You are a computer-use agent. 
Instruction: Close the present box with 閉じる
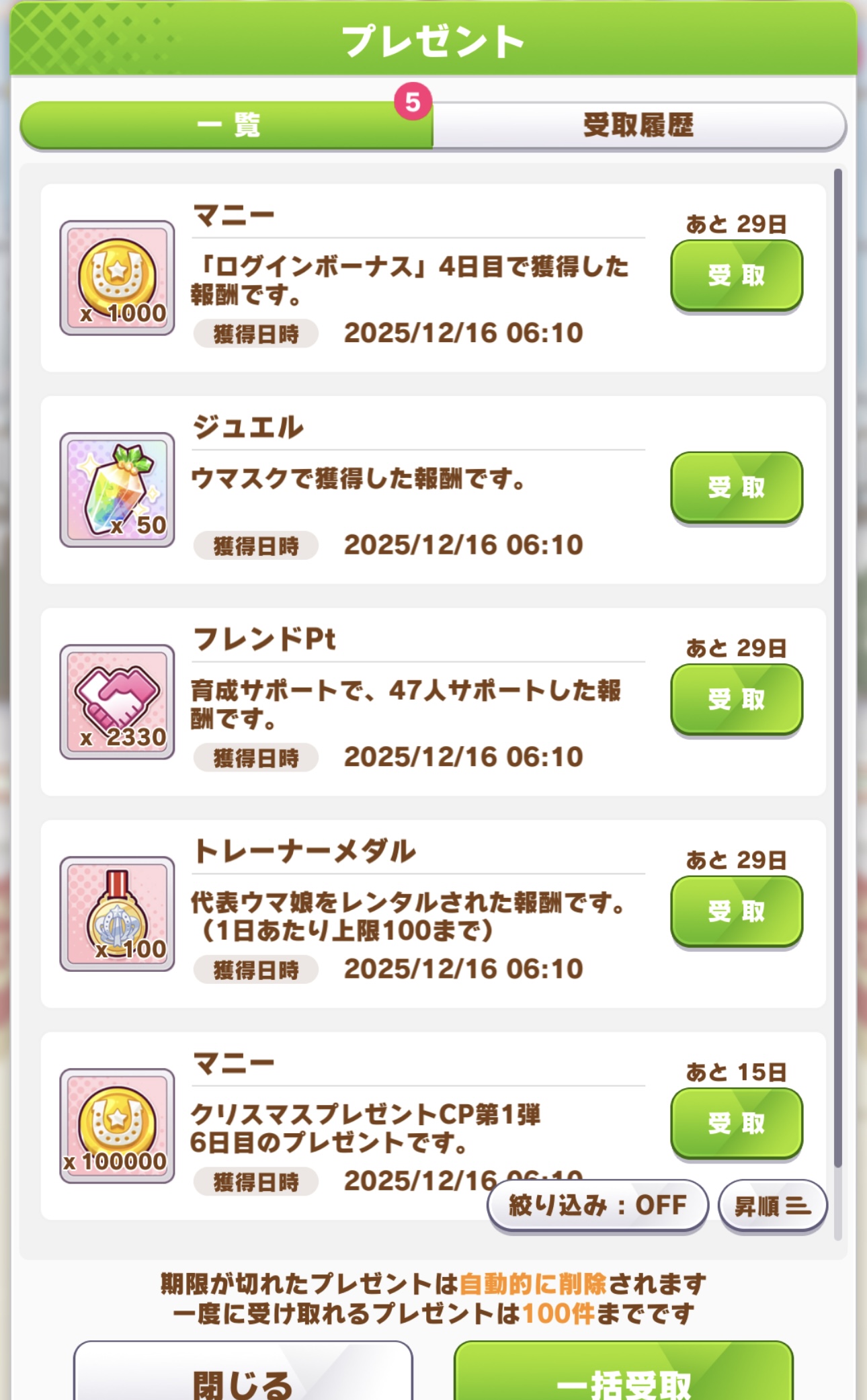click(x=243, y=1374)
